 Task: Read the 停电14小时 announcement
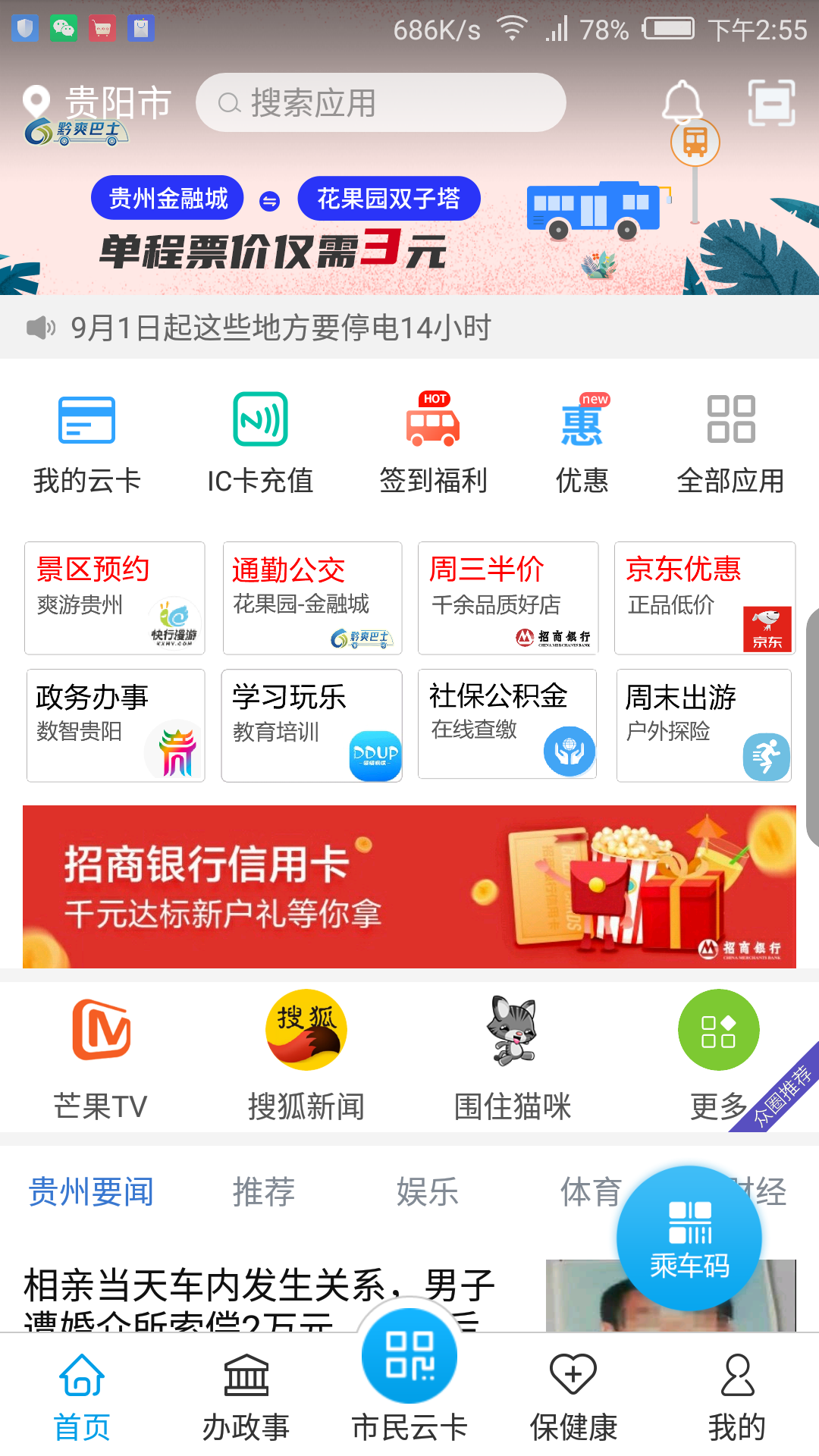(x=281, y=328)
